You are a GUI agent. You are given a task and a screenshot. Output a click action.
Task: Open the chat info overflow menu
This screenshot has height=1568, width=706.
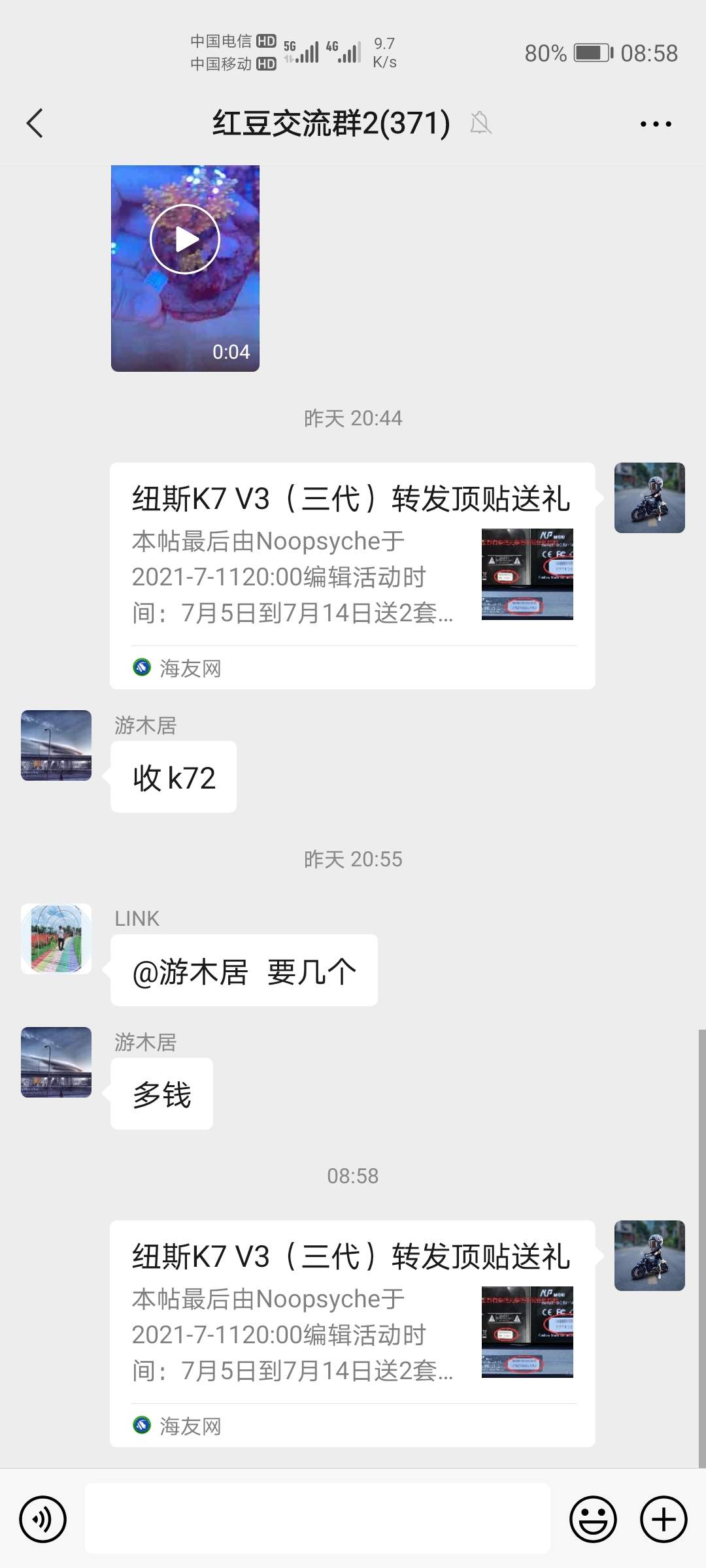tap(655, 123)
